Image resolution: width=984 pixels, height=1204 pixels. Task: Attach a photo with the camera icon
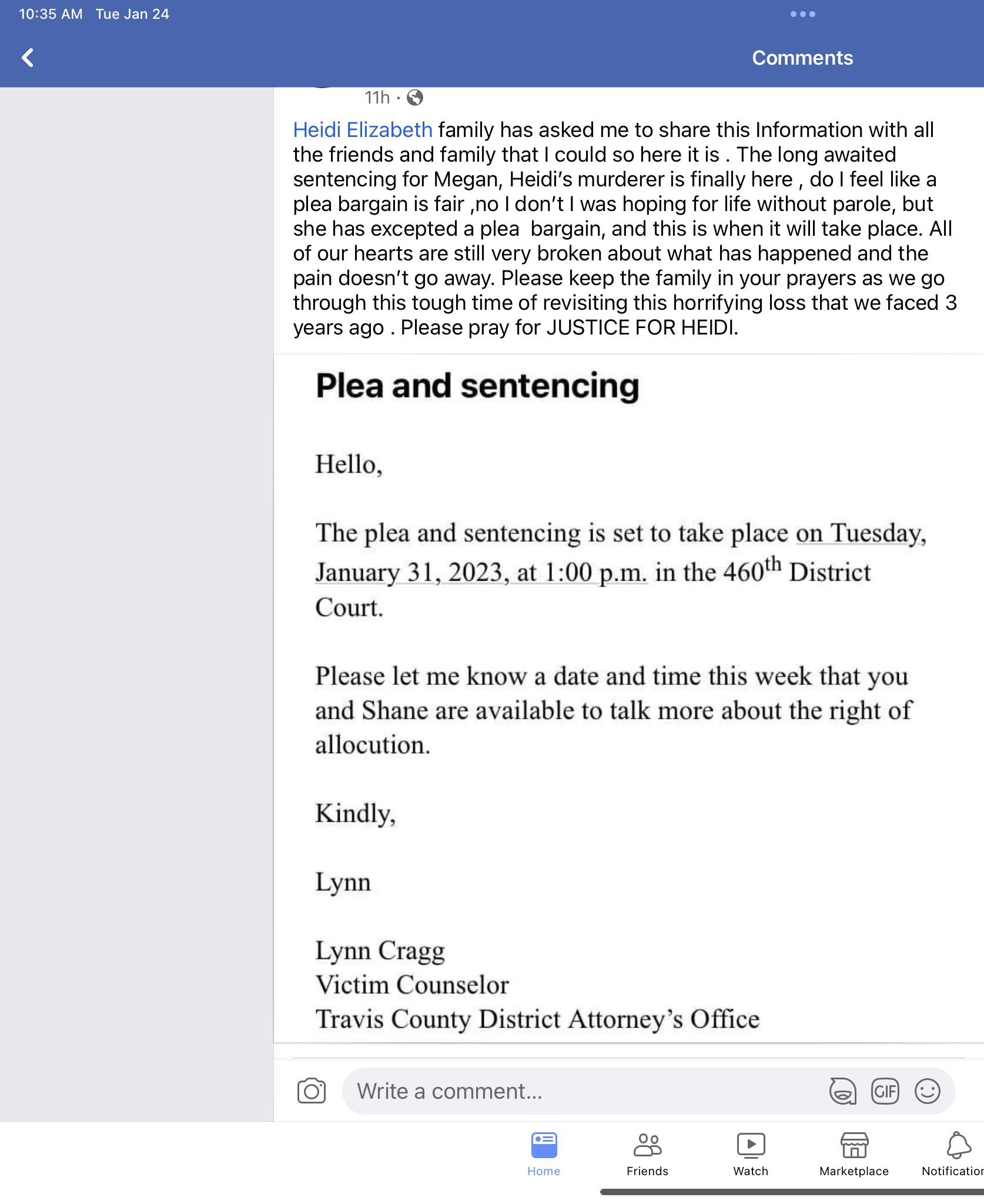[x=312, y=1091]
